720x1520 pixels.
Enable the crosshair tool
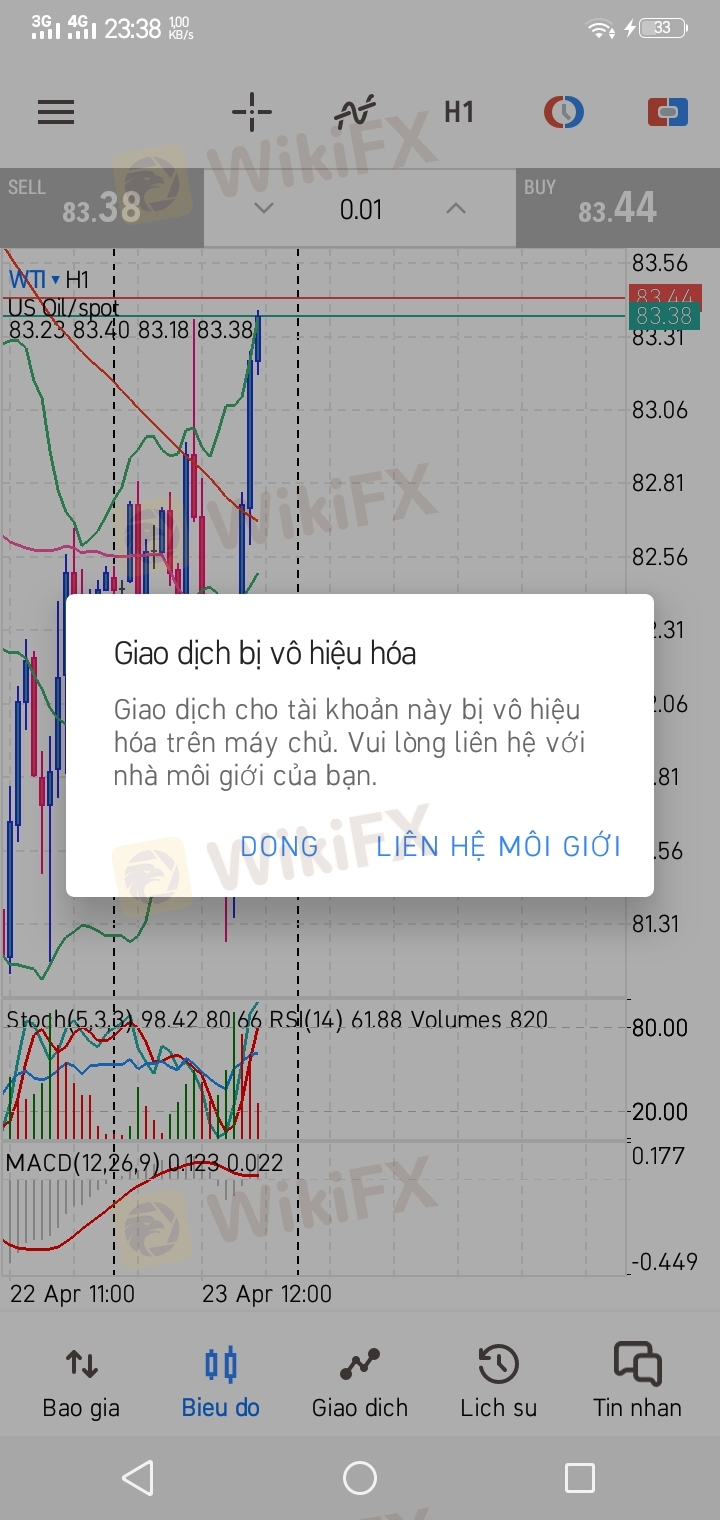(252, 112)
